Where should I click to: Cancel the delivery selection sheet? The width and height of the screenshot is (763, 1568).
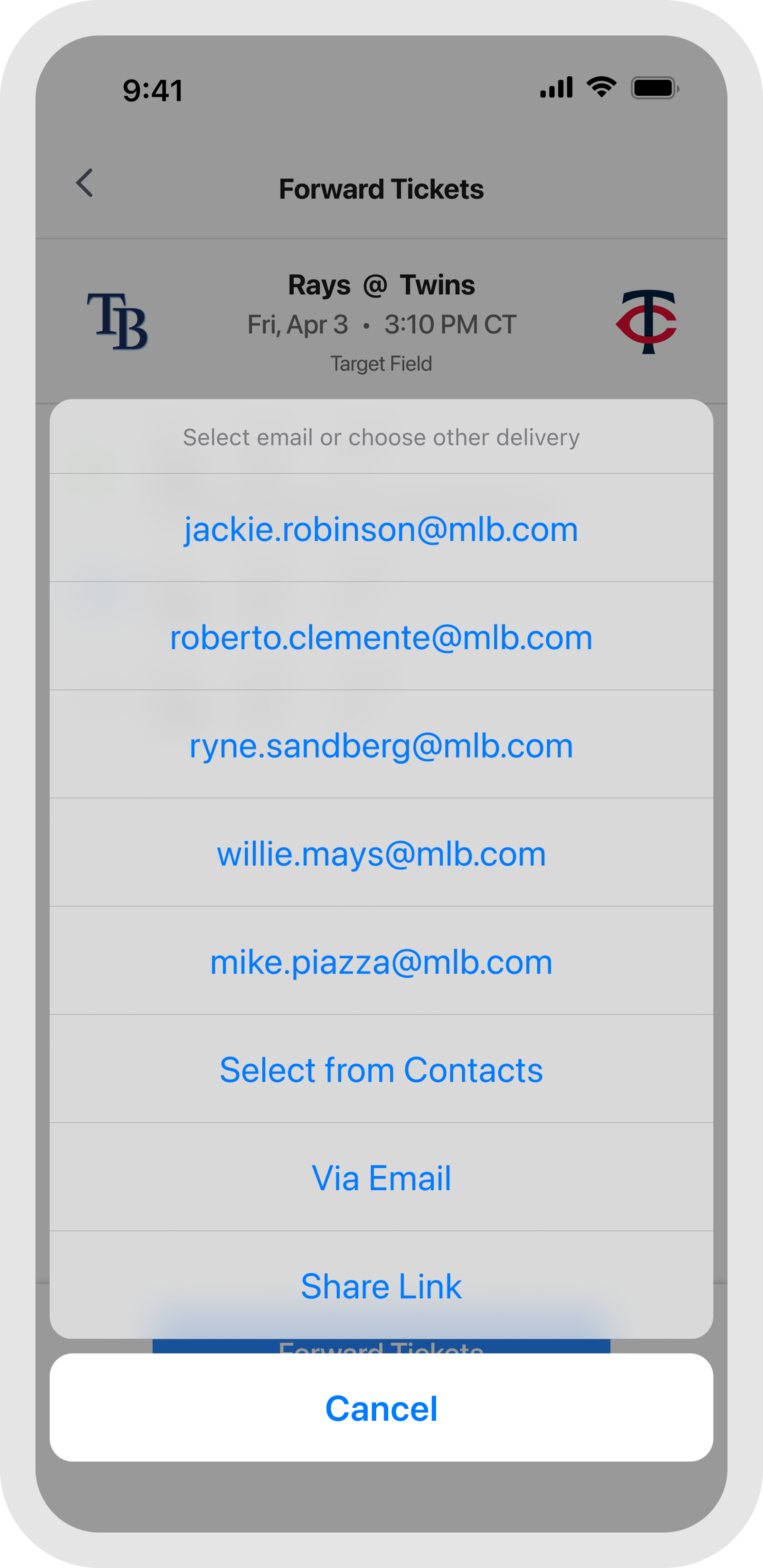tap(381, 1408)
